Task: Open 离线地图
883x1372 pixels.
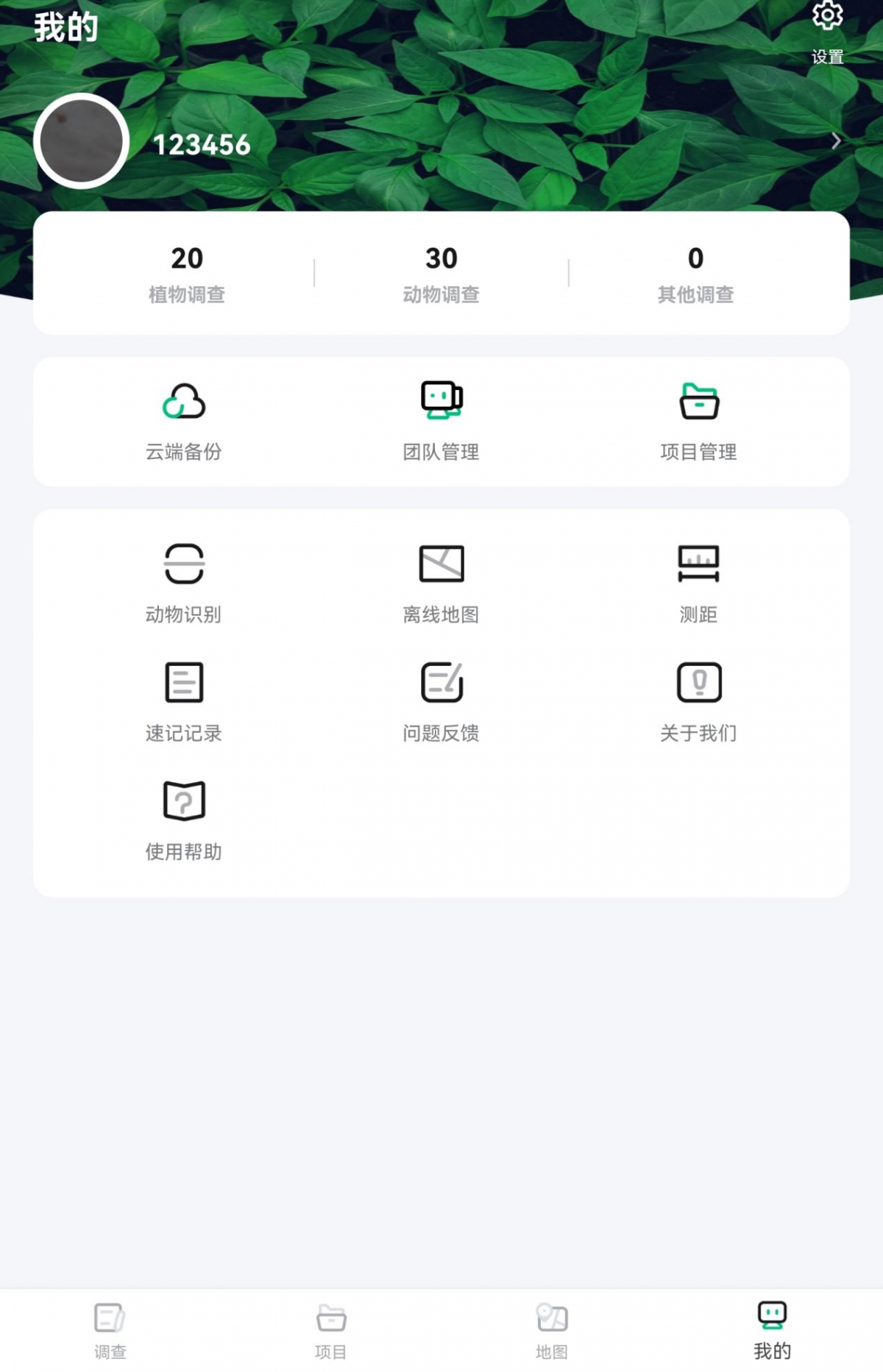Action: point(441,583)
